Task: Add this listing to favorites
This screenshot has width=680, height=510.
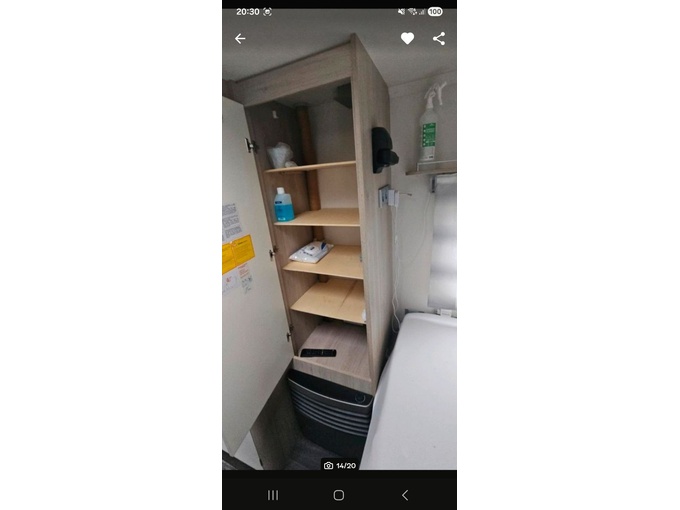Action: coord(407,39)
